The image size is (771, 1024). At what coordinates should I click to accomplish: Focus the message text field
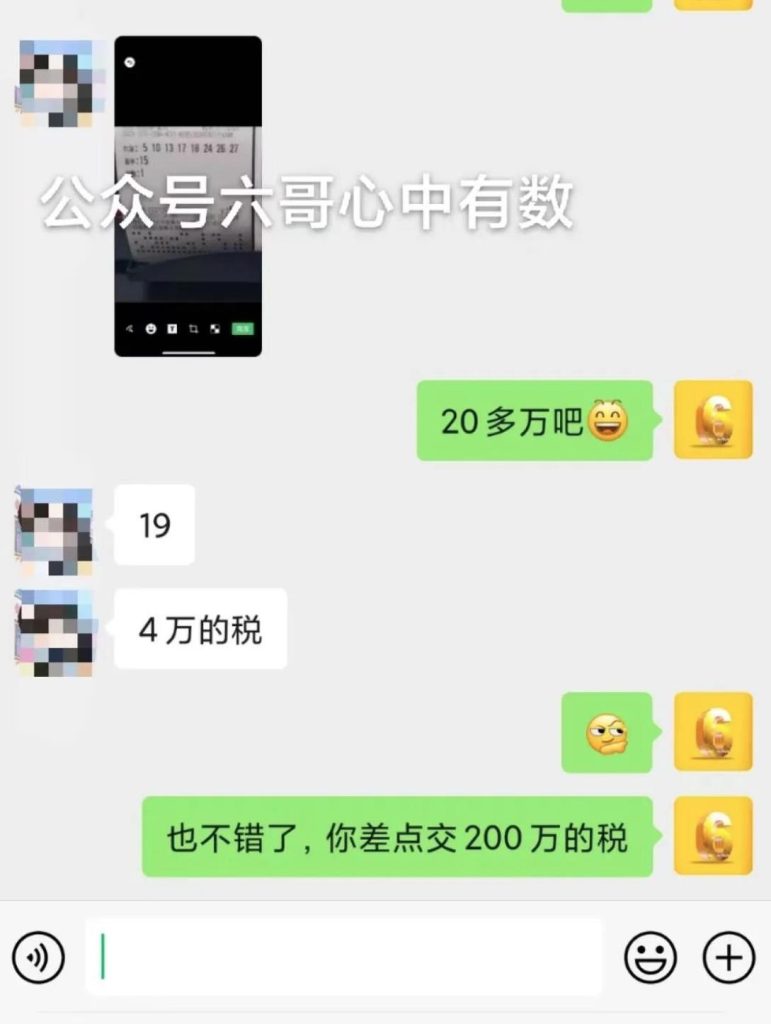tap(345, 958)
